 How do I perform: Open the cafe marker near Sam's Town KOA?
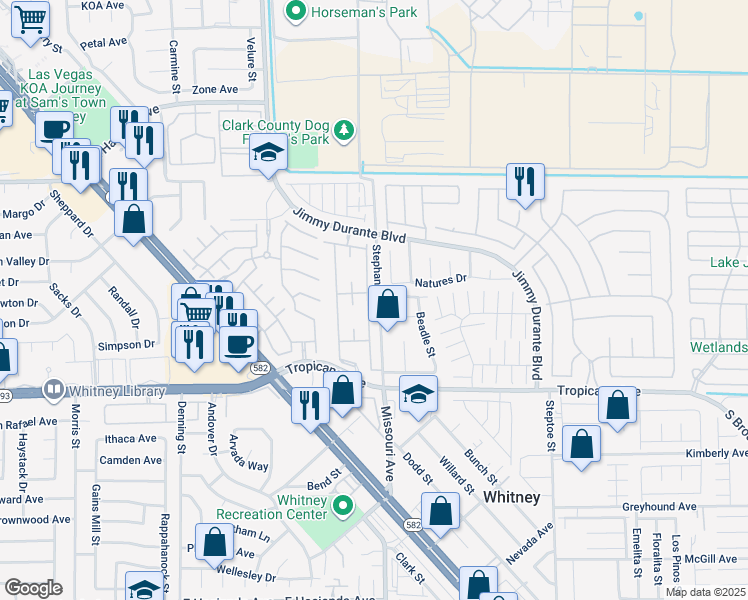point(54,131)
